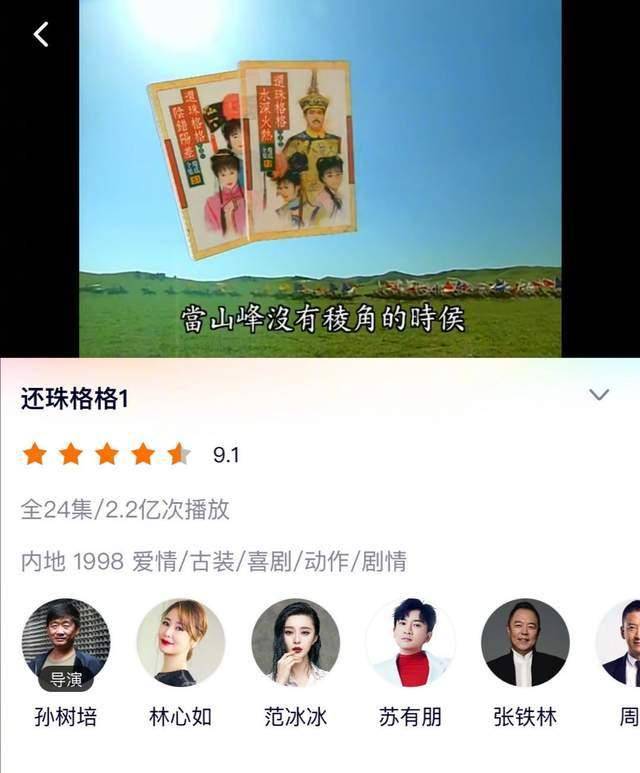Expand the 还珠格格1 details chevron

599,395
